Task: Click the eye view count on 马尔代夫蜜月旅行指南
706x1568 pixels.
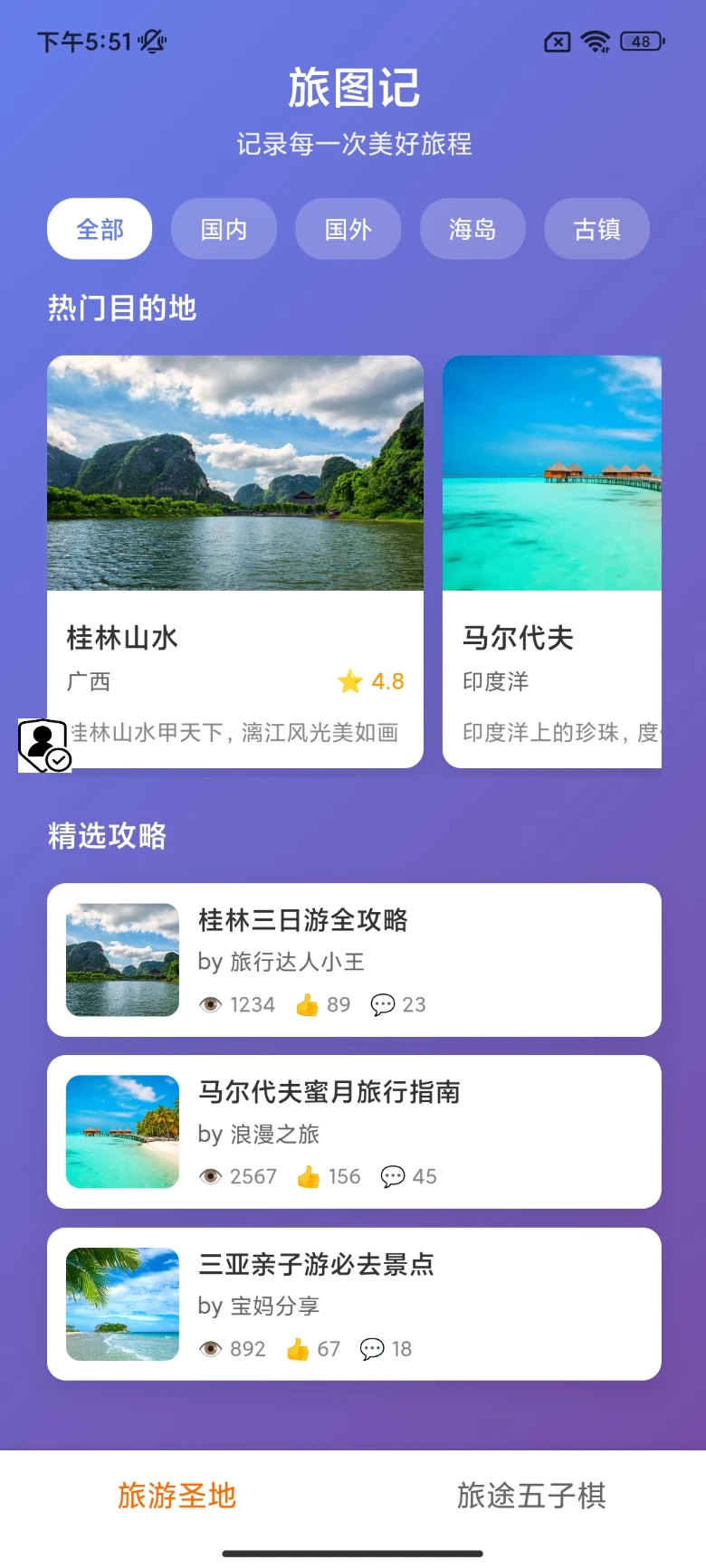Action: [x=212, y=1176]
